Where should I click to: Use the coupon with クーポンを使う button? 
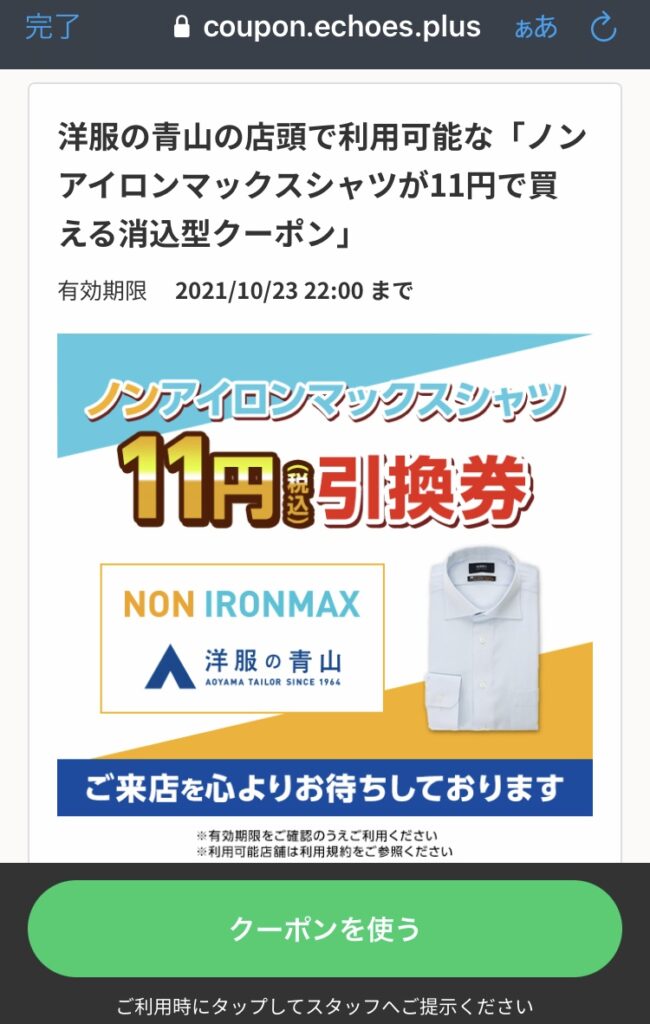324,929
